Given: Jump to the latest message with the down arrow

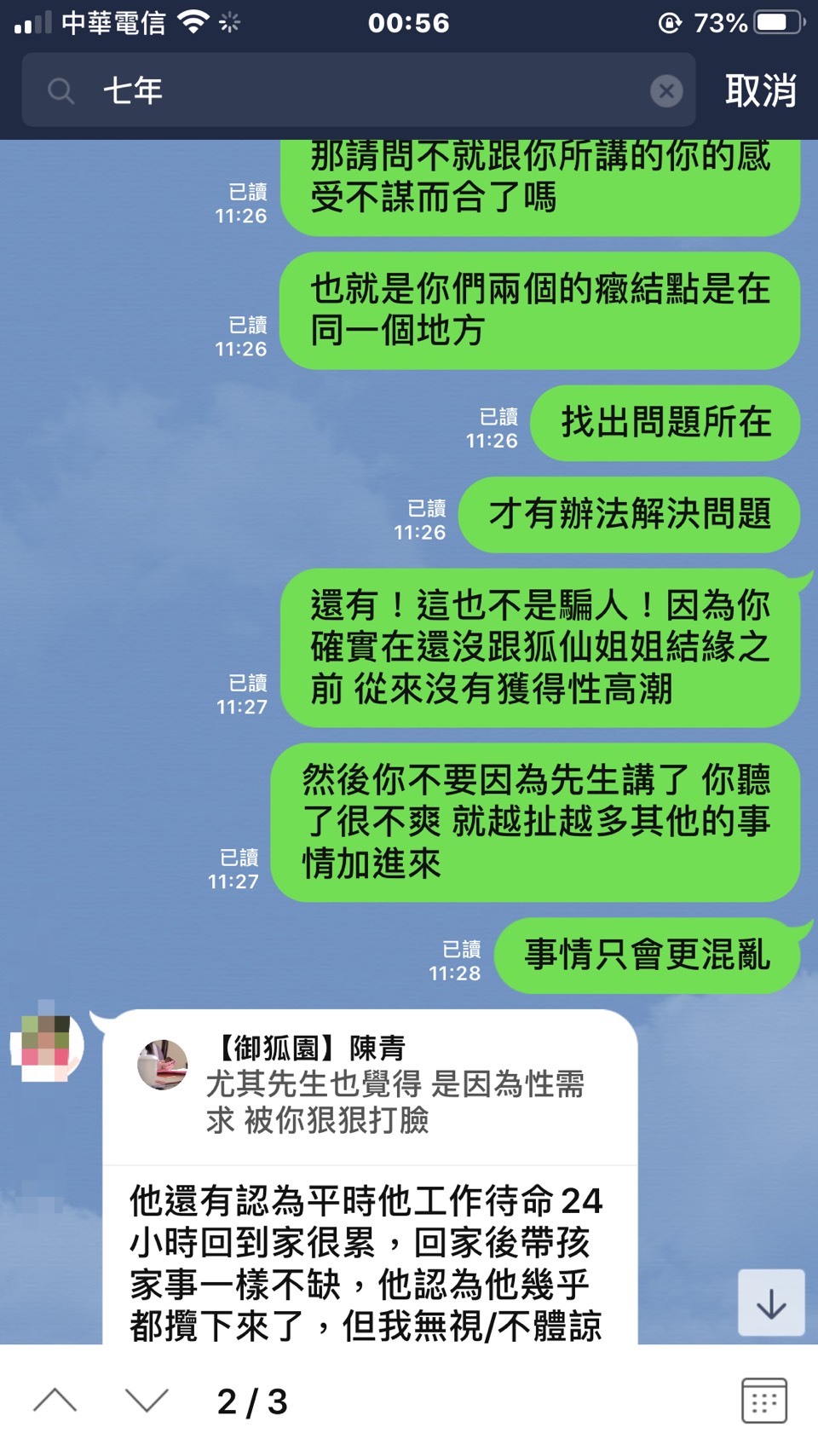Looking at the screenshot, I should click(771, 1303).
